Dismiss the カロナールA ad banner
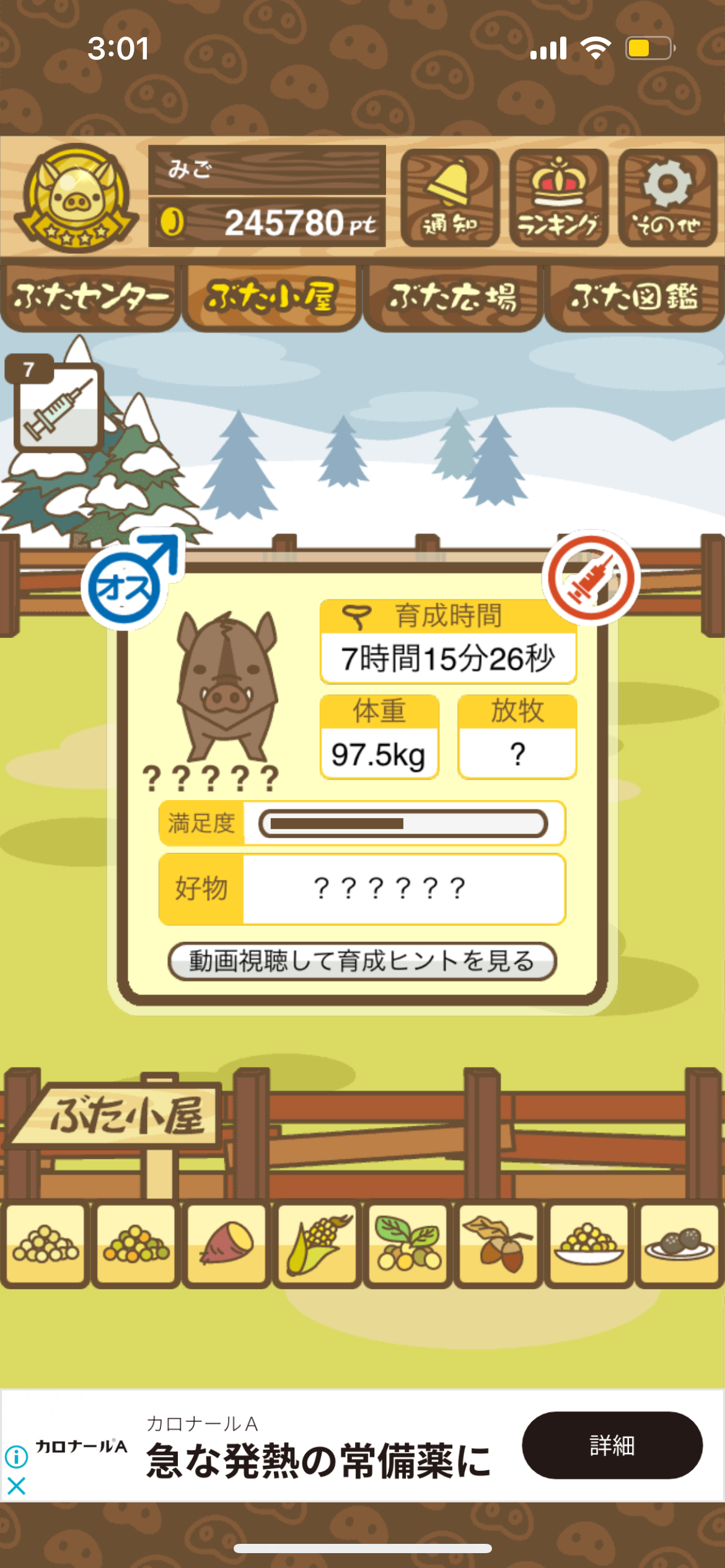 point(16,1486)
